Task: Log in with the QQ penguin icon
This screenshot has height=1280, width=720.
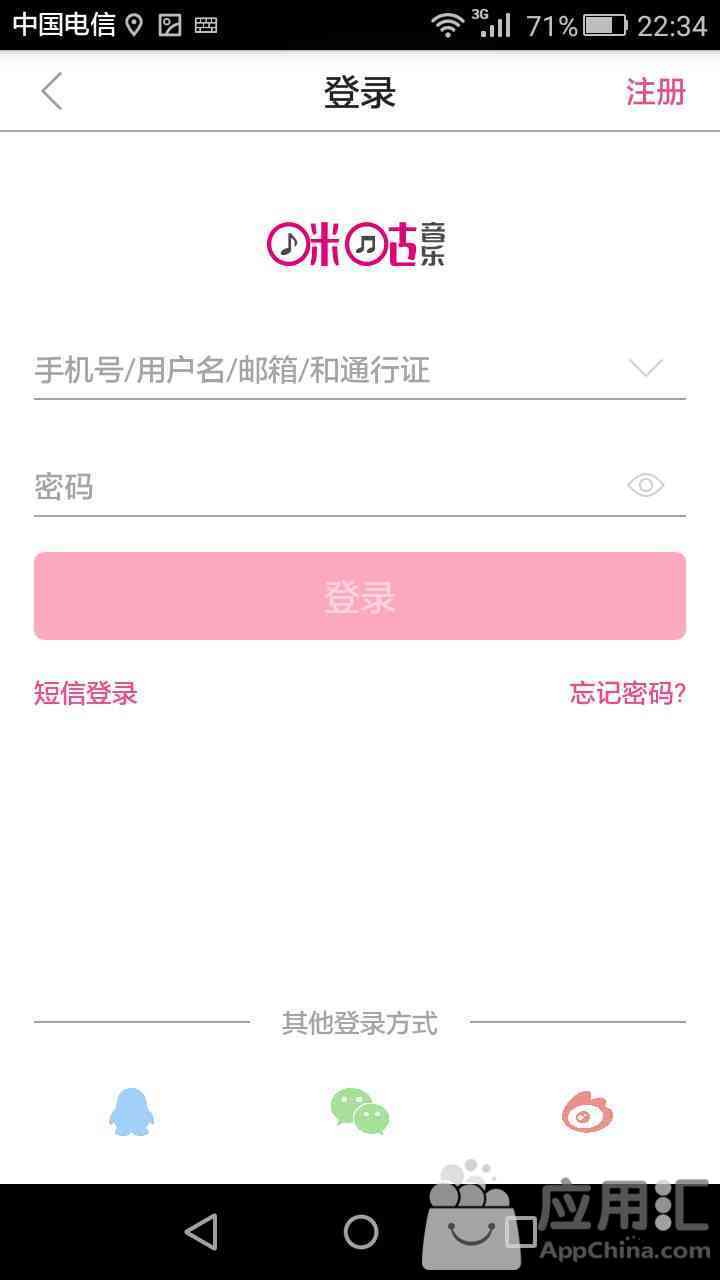Action: (131, 1112)
